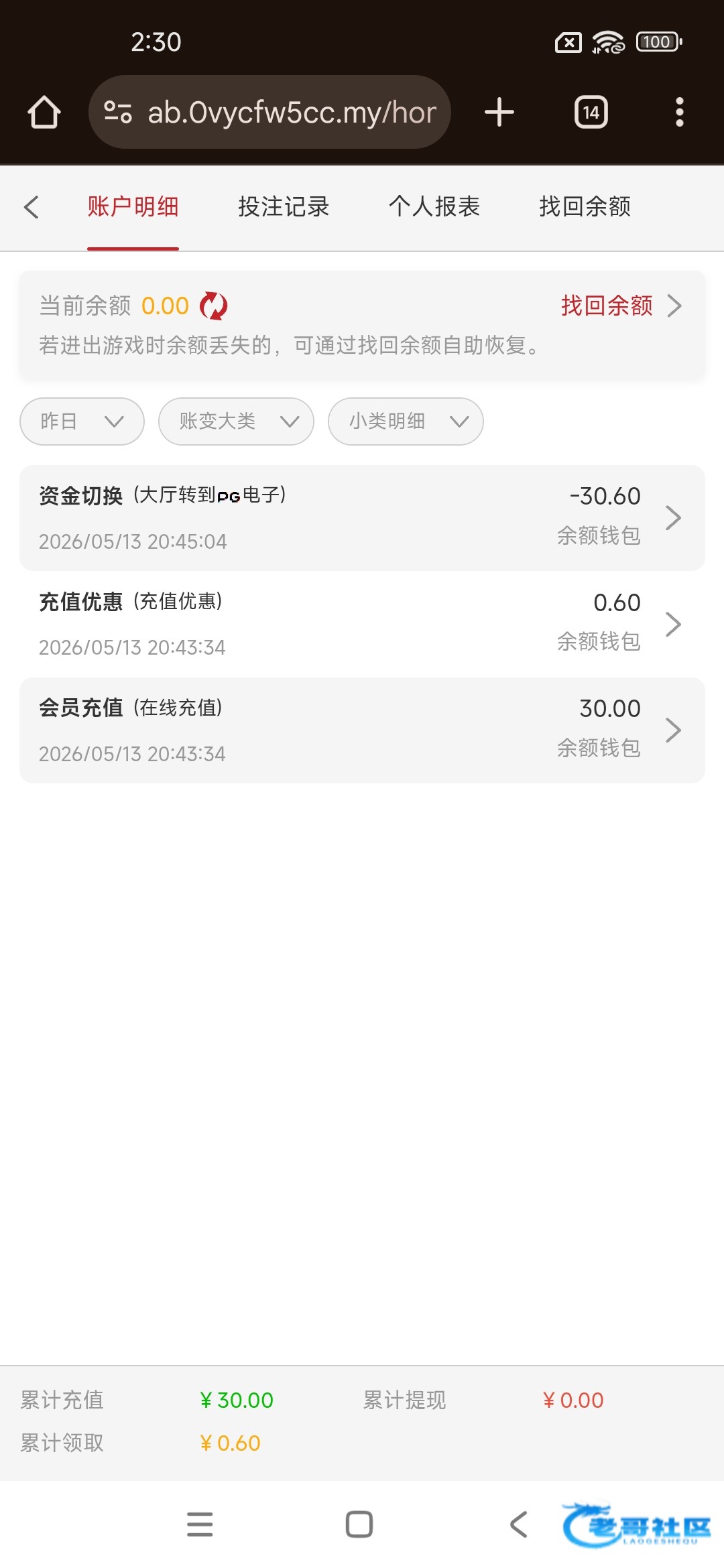This screenshot has width=724, height=1568.
Task: Expand the 昨日 date dropdown
Action: [x=82, y=421]
